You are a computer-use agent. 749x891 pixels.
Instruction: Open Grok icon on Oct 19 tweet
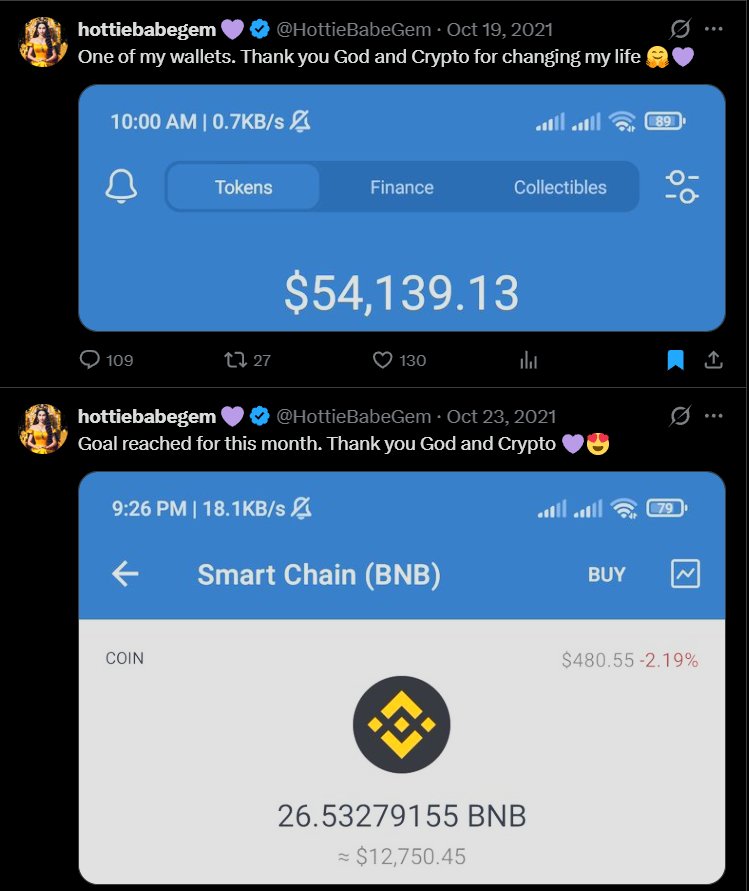coord(680,28)
